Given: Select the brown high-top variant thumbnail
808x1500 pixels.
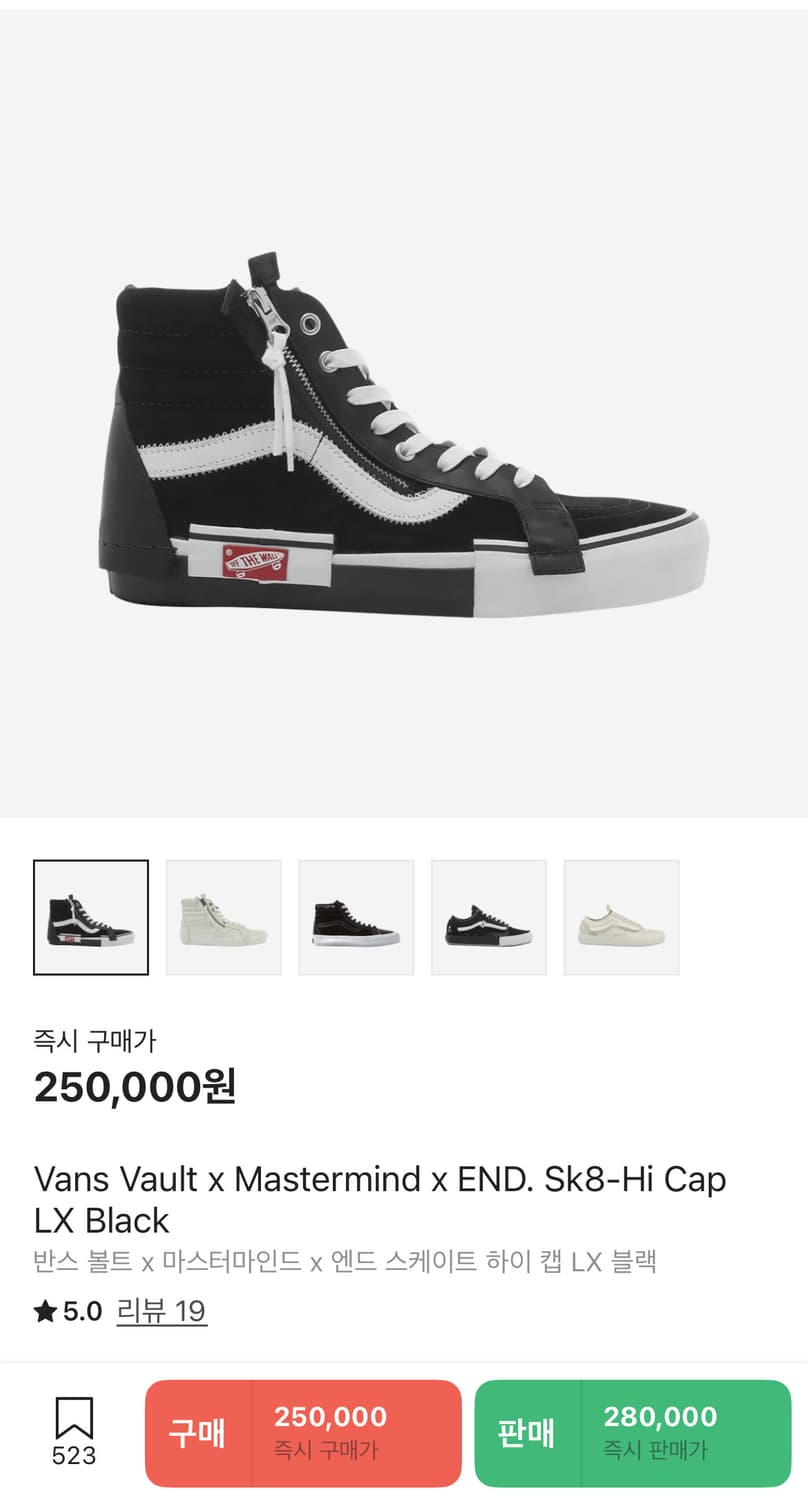Looking at the screenshot, I should (x=356, y=917).
